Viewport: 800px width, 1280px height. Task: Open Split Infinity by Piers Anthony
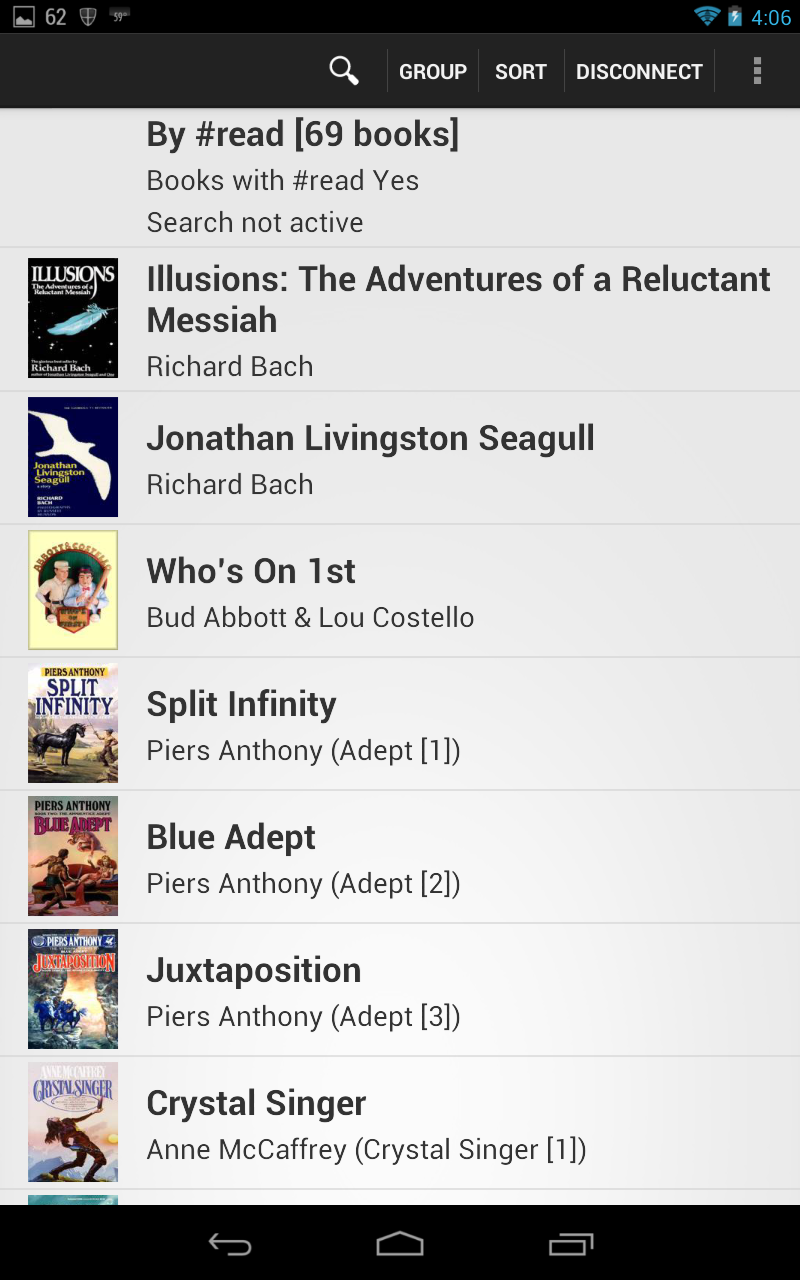pos(400,724)
